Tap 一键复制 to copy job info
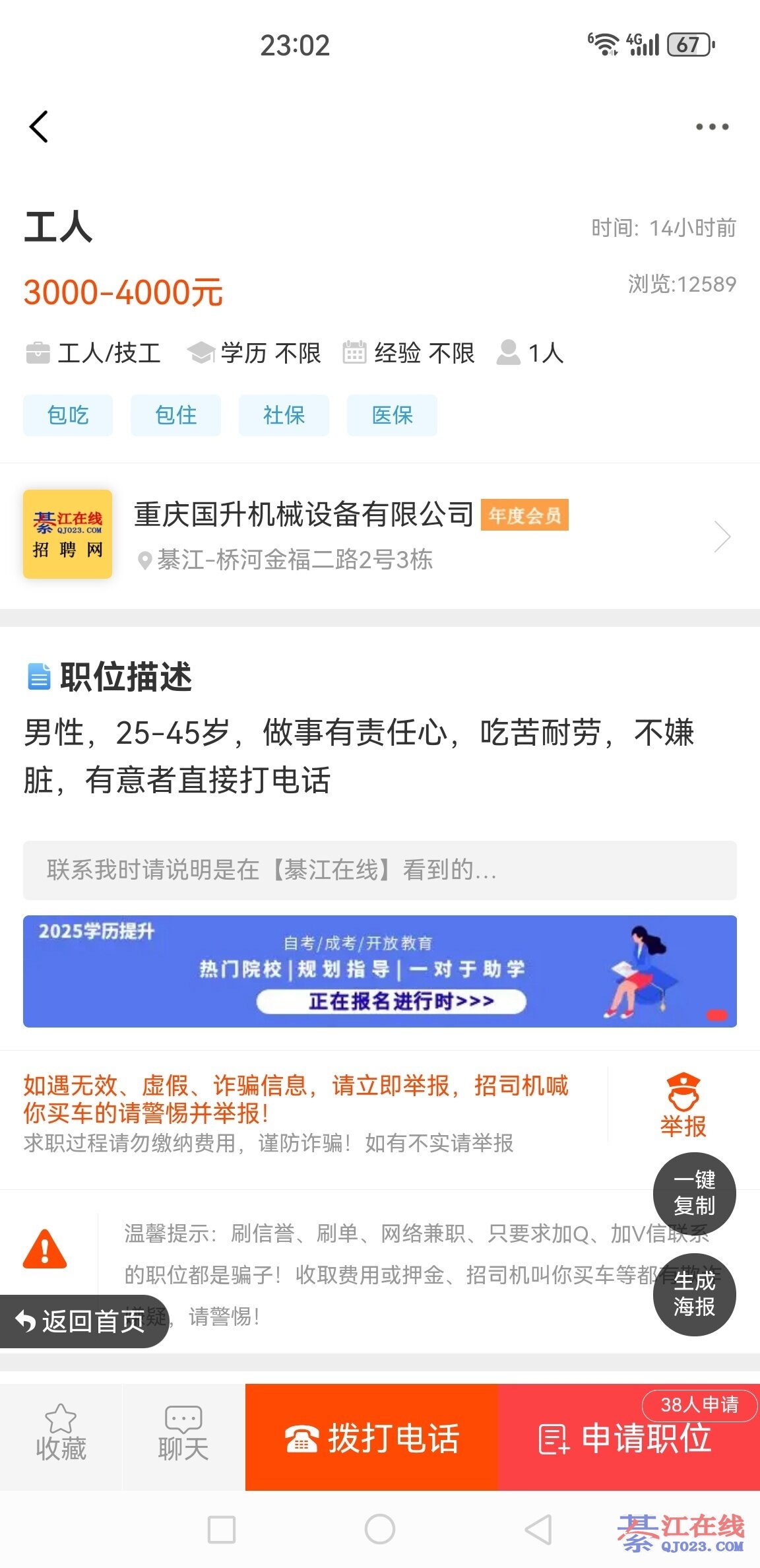Screen dimensions: 760x1568 coord(694,1192)
